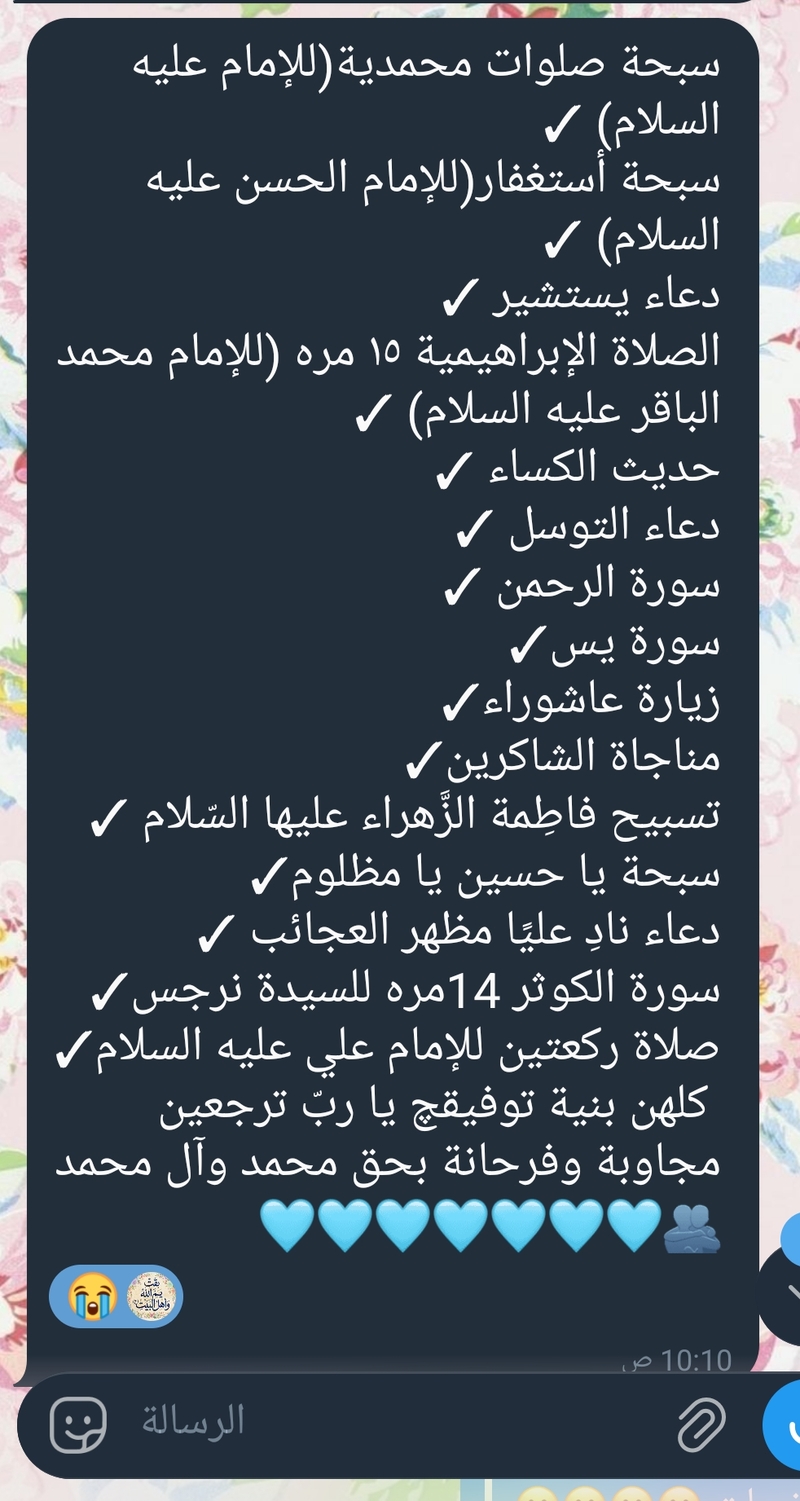Open the attachment paperclip
Viewport: 800px width, 1501px height.
click(x=701, y=1424)
